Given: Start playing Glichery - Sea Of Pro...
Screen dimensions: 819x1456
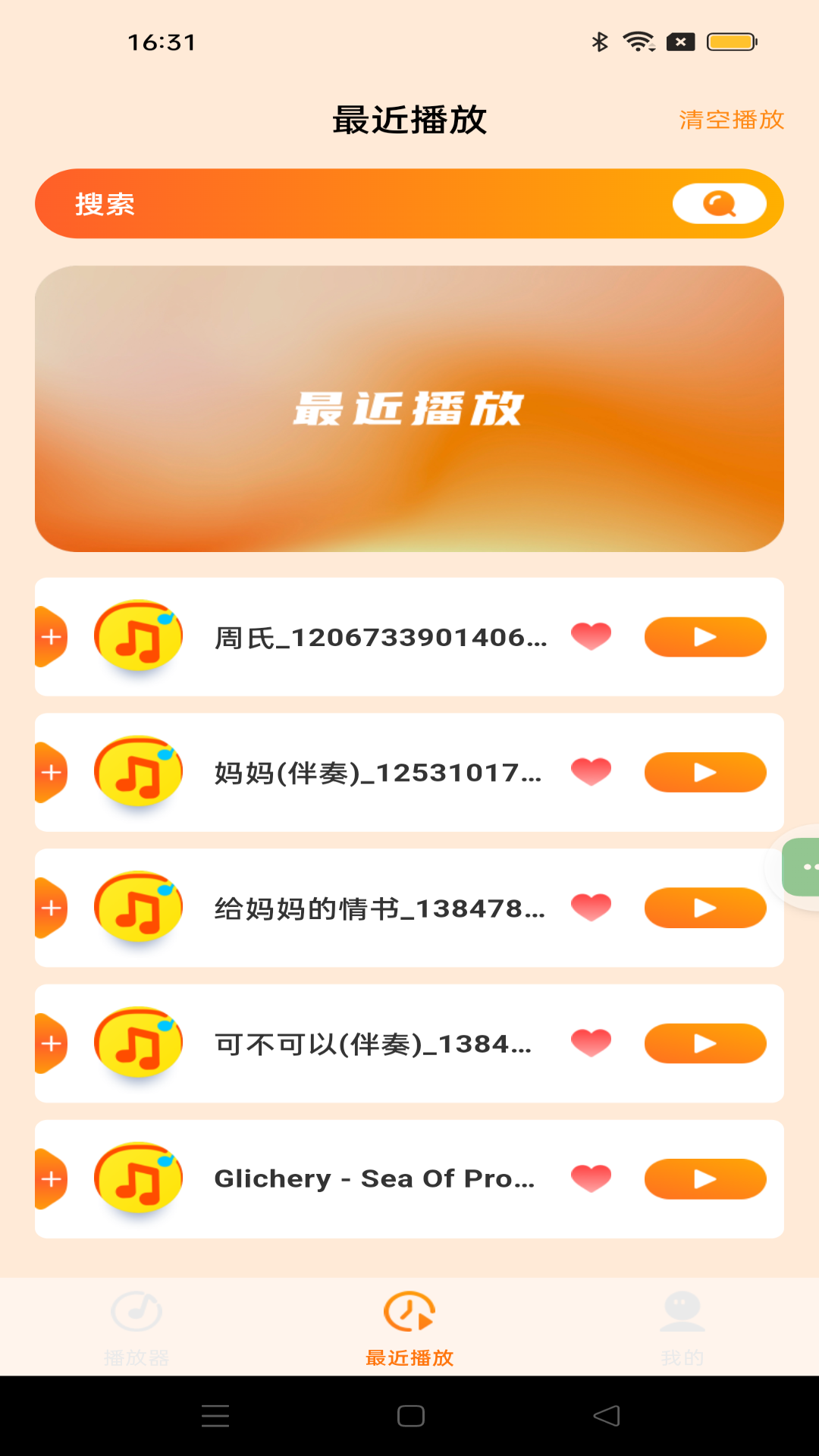Looking at the screenshot, I should pyautogui.click(x=704, y=1179).
